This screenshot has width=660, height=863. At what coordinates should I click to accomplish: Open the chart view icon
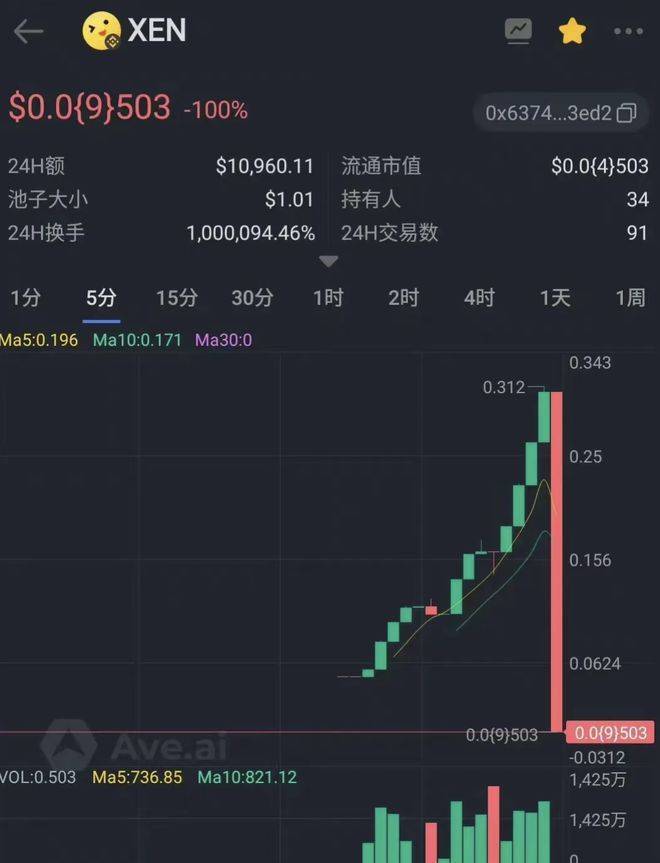coord(518,31)
